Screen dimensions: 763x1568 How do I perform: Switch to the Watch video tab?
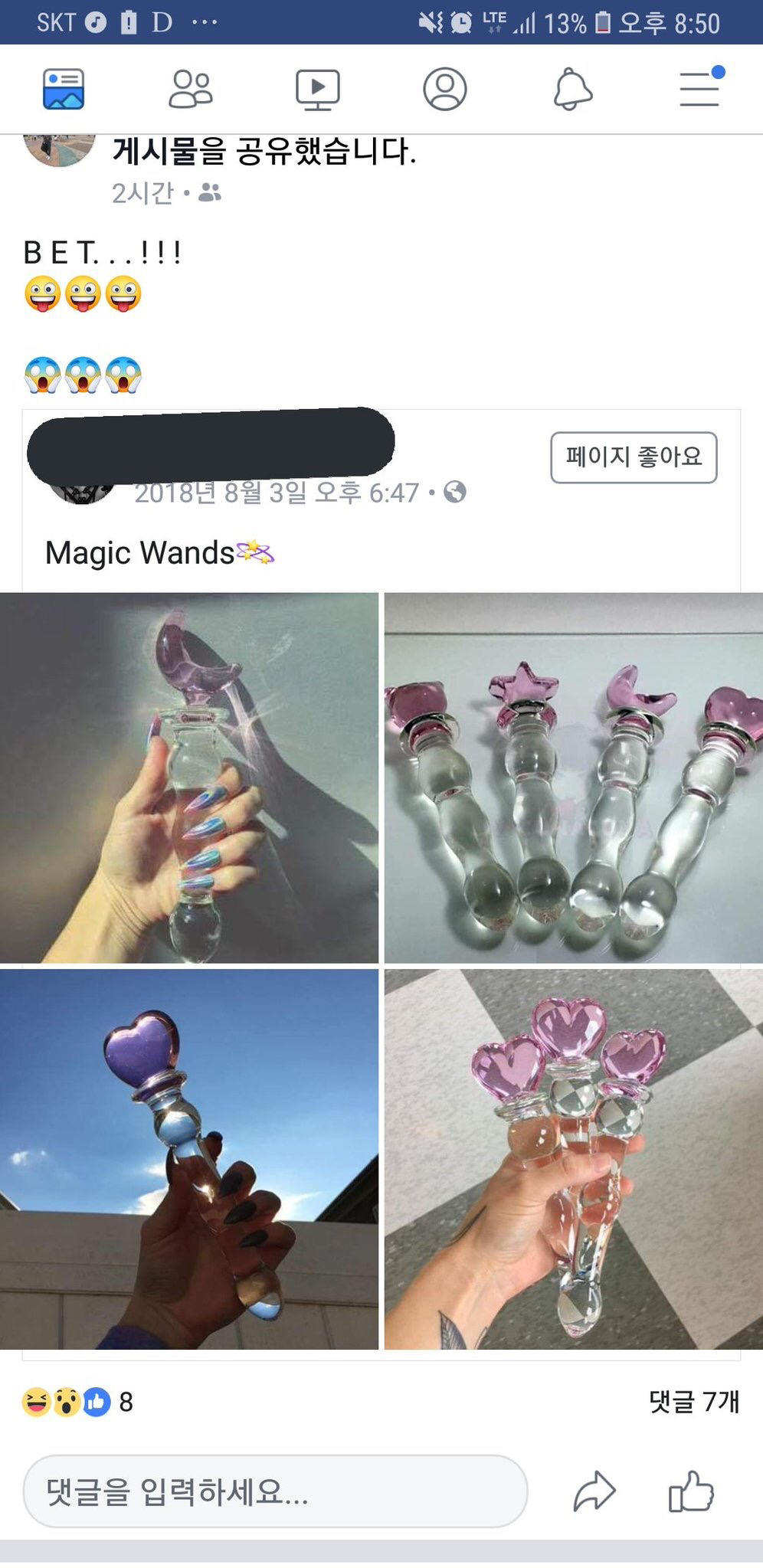coord(317,89)
